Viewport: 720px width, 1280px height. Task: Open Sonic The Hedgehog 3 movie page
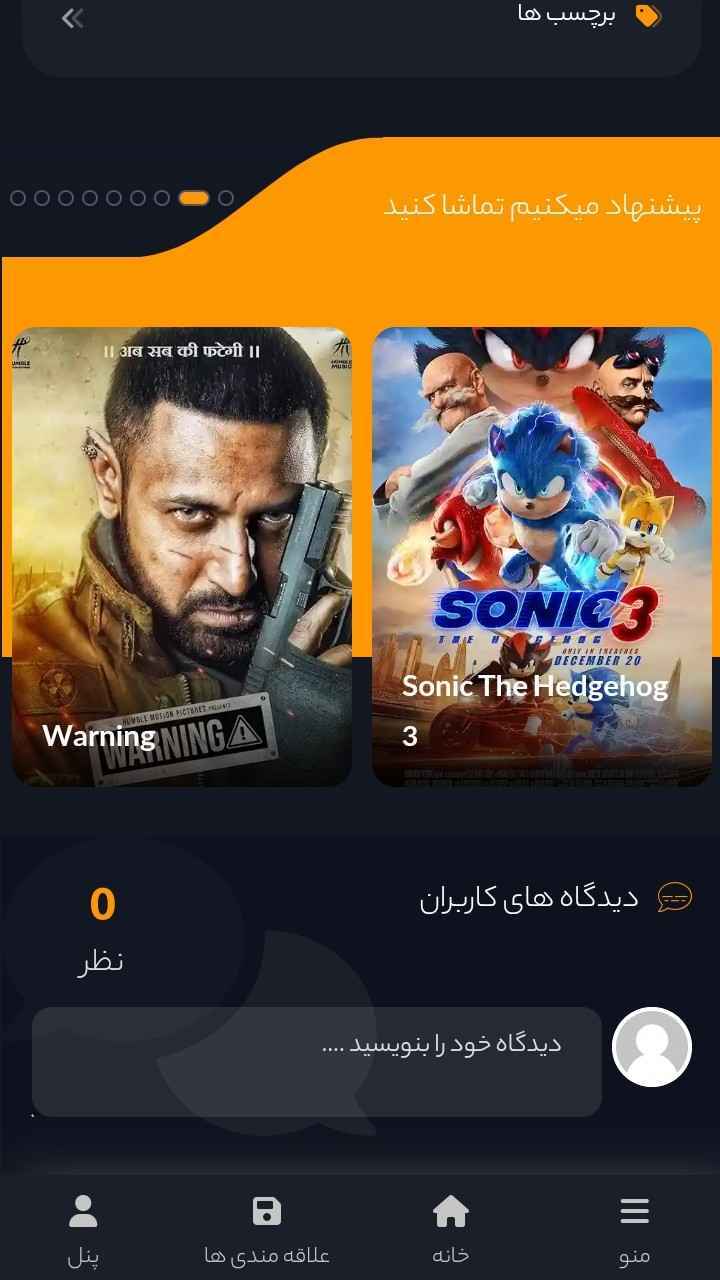[x=541, y=556]
